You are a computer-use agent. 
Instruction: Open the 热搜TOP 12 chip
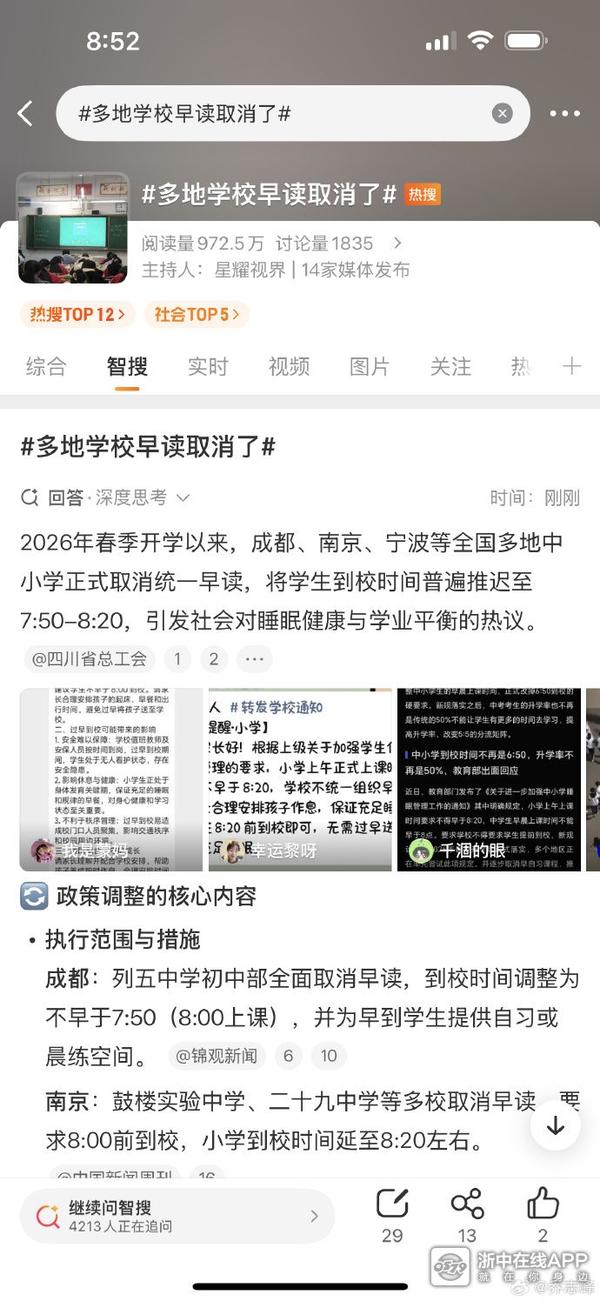[77, 314]
